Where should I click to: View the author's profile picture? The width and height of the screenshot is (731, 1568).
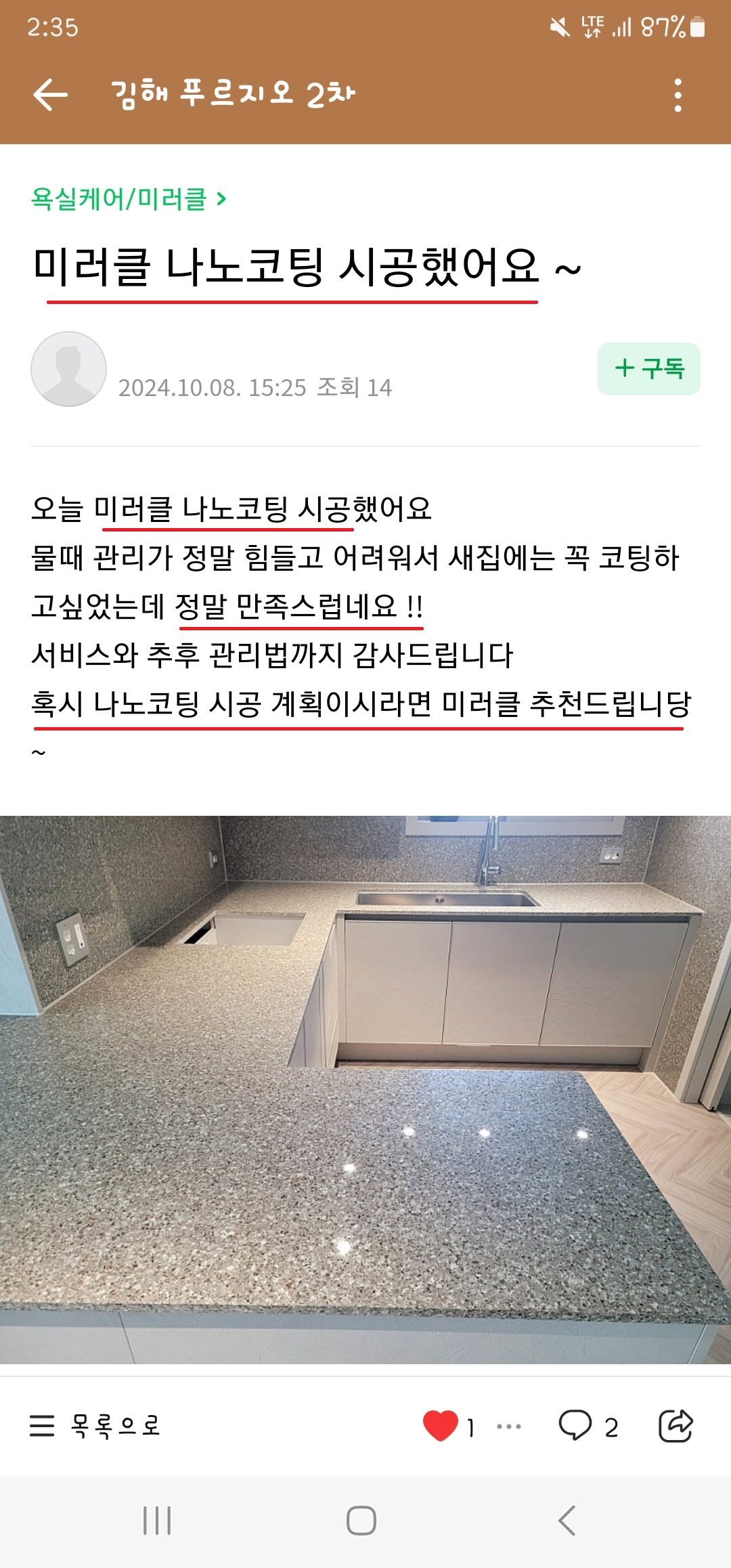[x=68, y=369]
